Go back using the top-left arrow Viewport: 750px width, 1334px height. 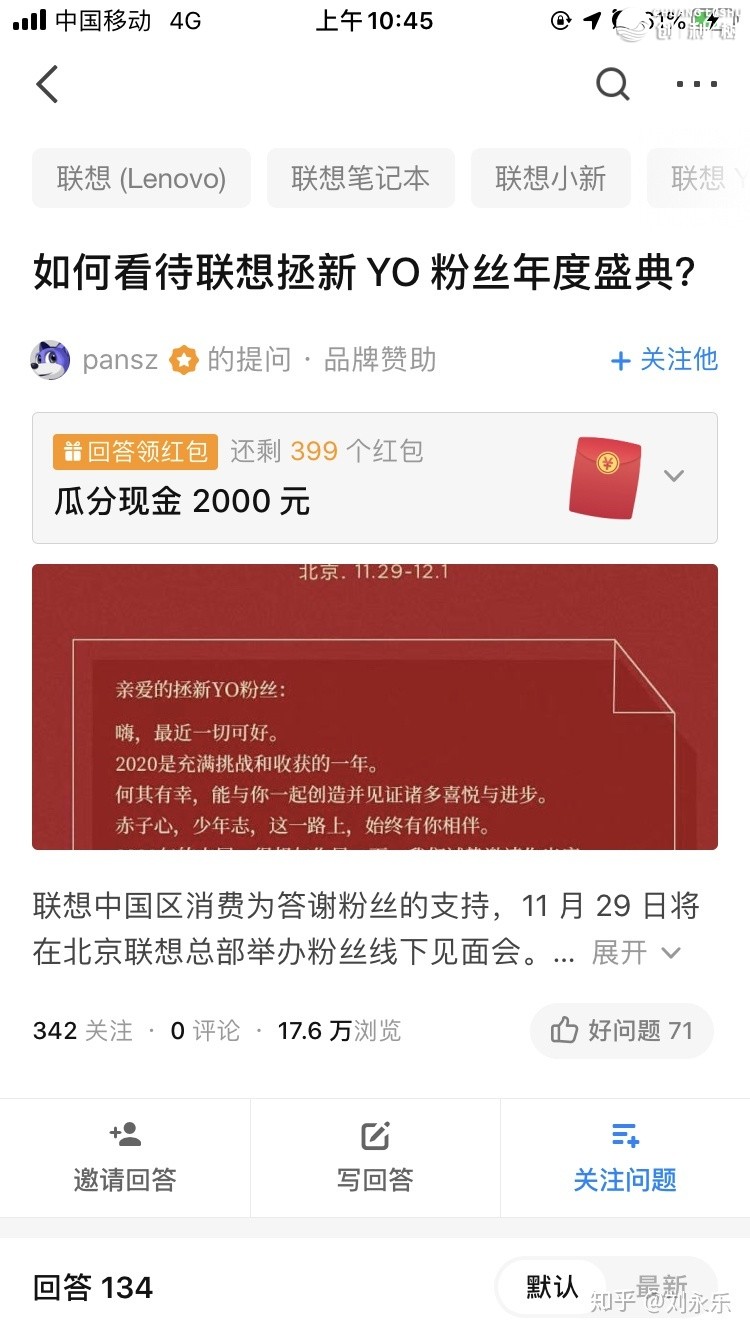[47, 84]
